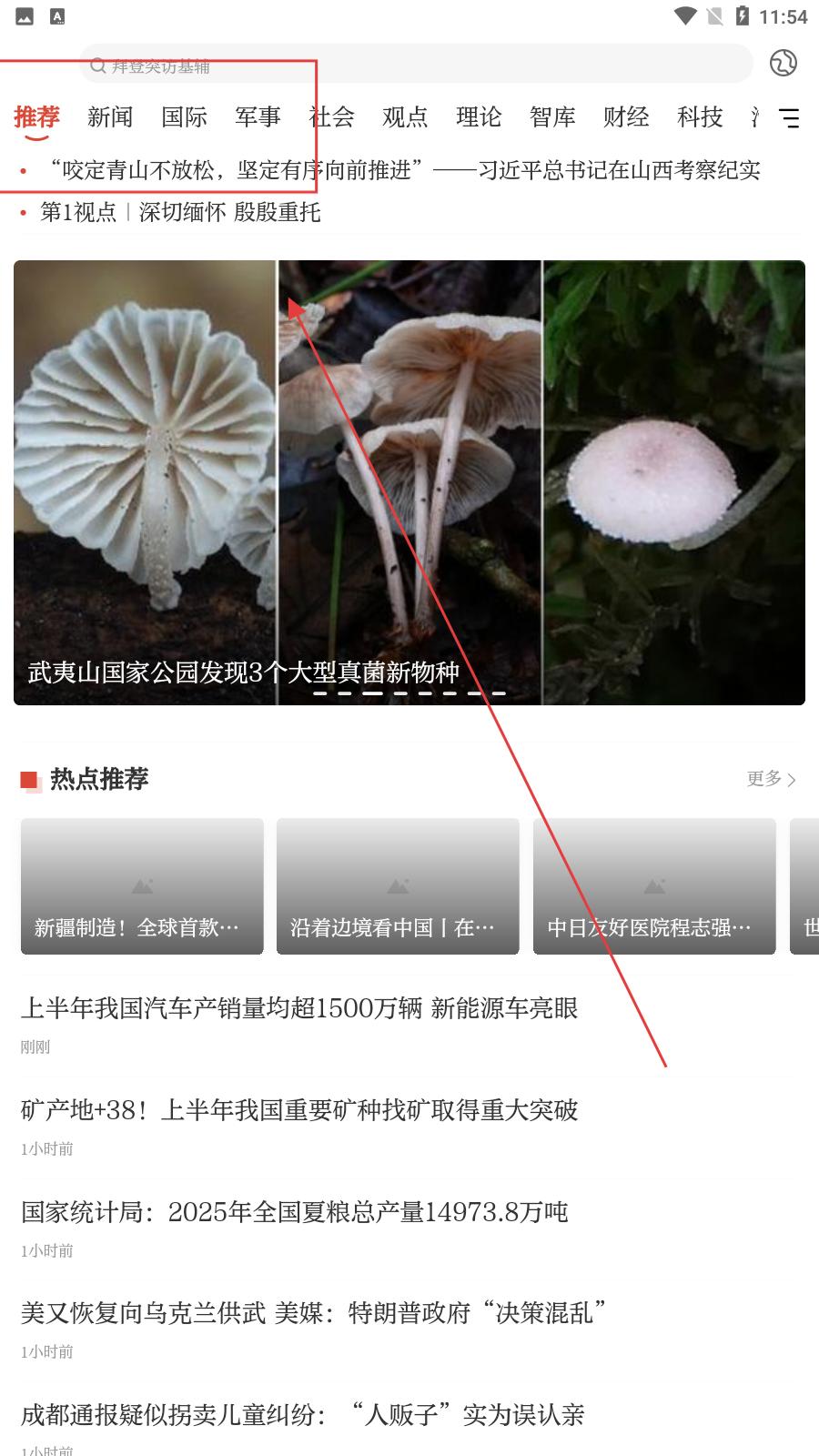Switch to the 智库 tab
819x1456 pixels.
[552, 117]
